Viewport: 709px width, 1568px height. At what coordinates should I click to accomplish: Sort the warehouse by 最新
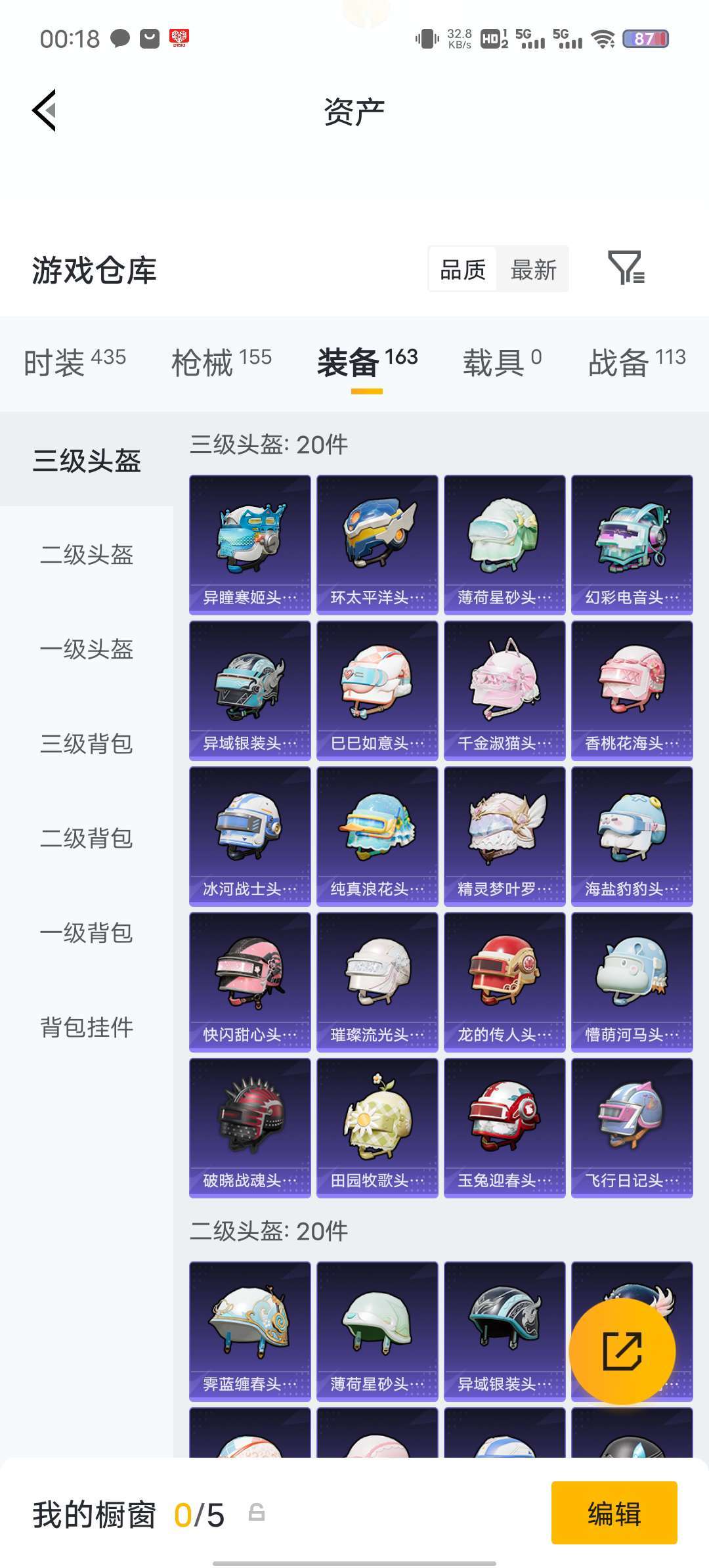[533, 270]
